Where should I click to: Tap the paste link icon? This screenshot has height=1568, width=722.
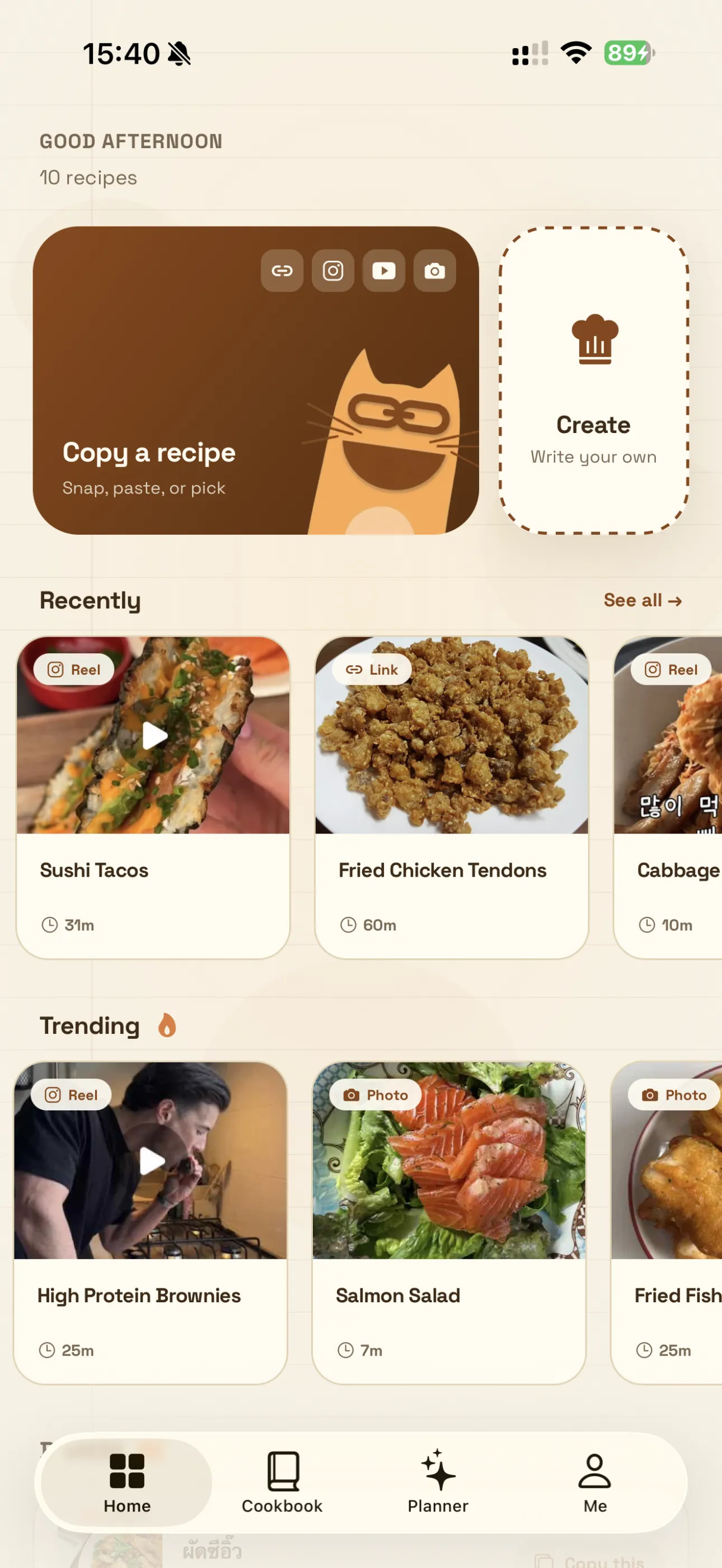(x=282, y=270)
